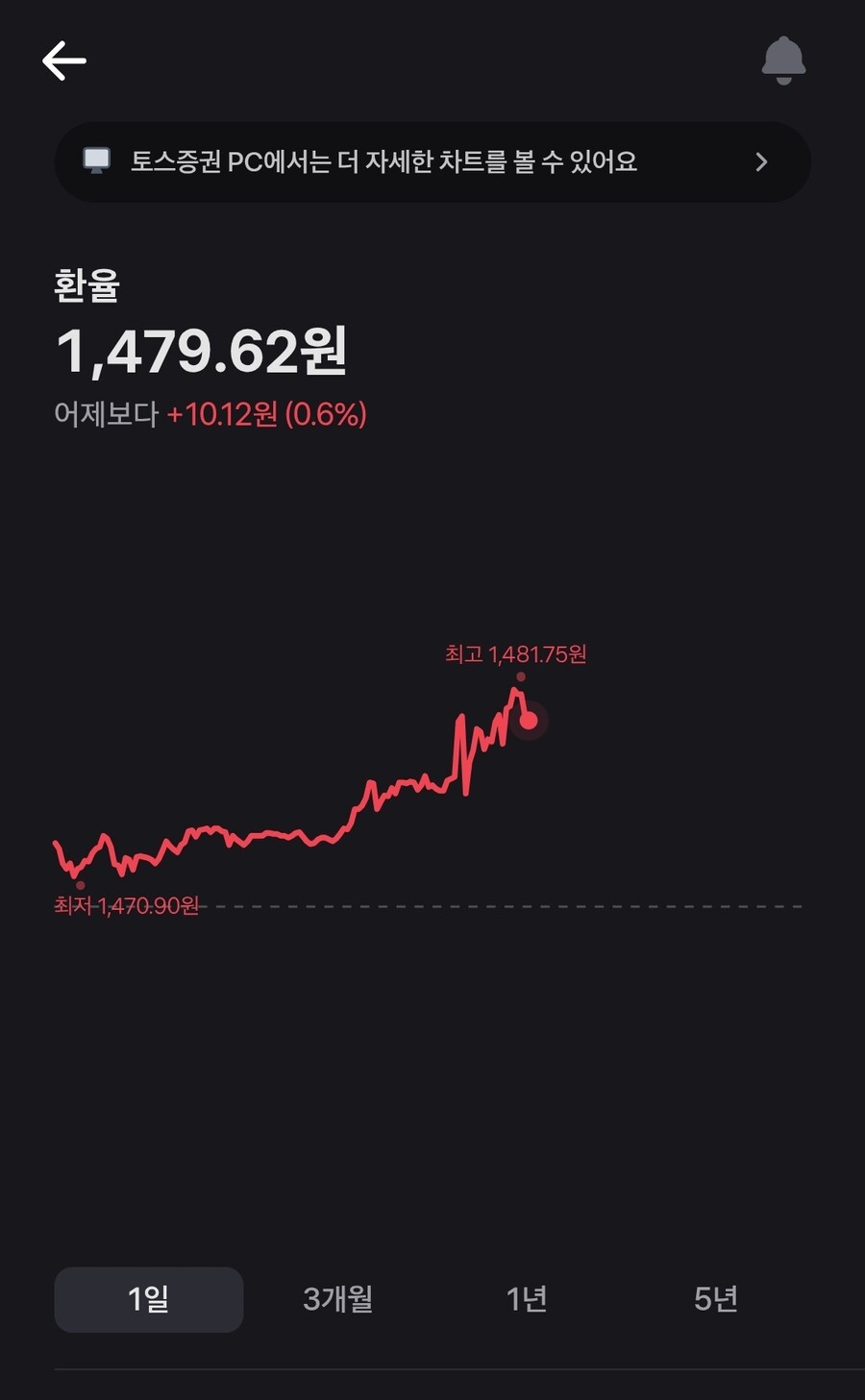
Task: Click the 최고 1,481.75원 label
Action: point(515,653)
